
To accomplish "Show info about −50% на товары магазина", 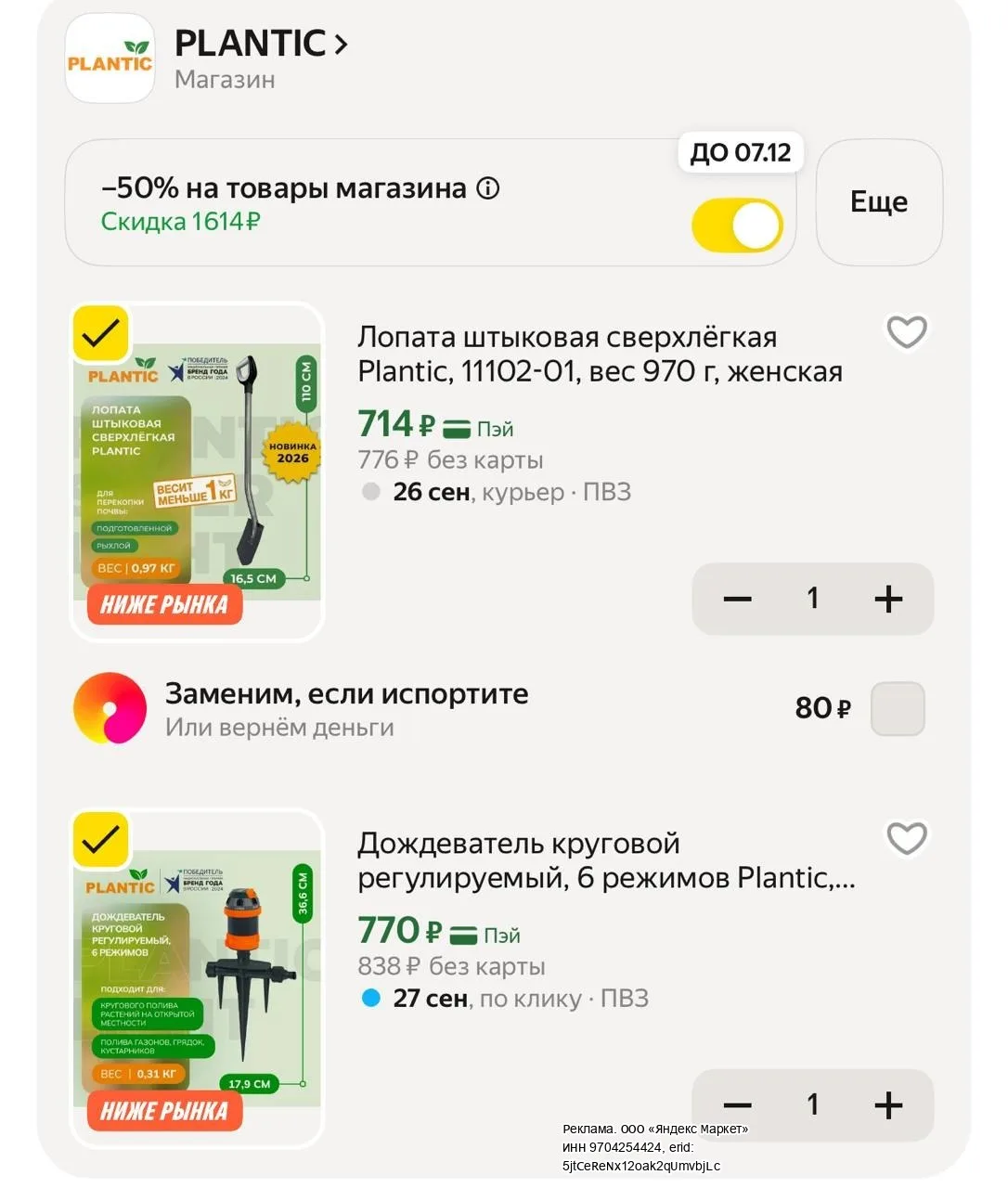I will [x=488, y=188].
